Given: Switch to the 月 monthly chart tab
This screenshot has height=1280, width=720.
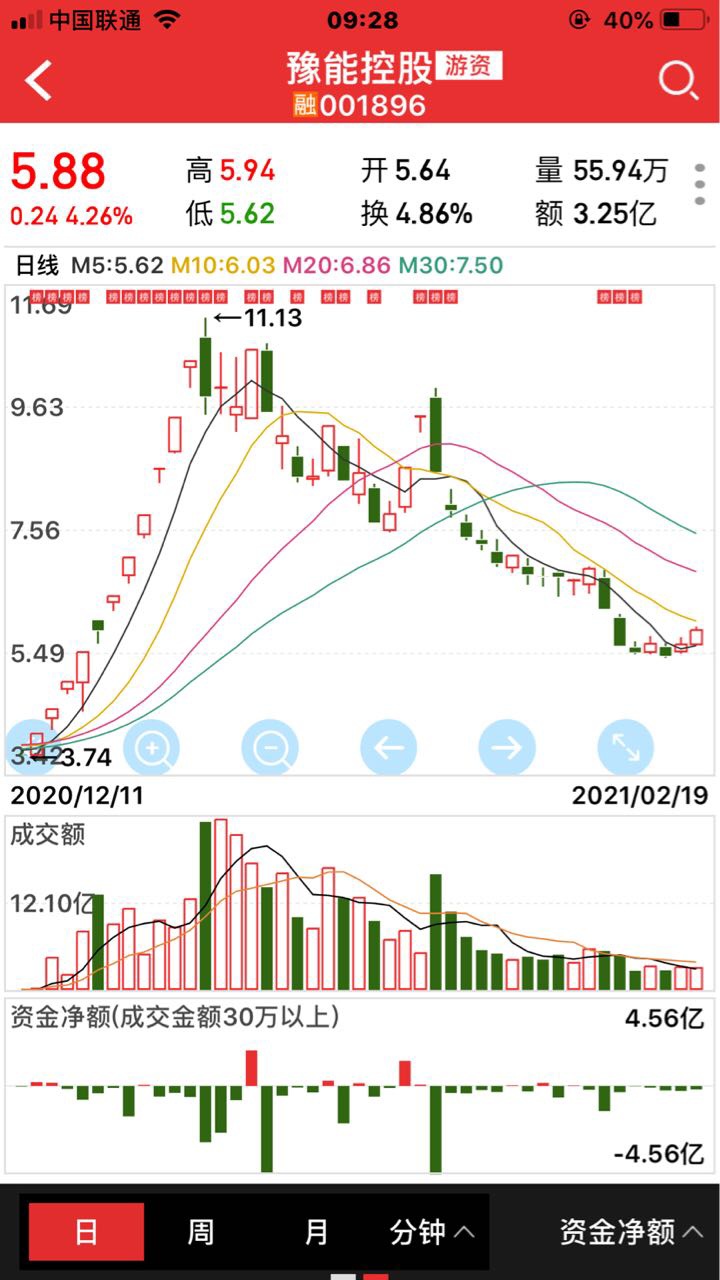Looking at the screenshot, I should (x=316, y=1231).
